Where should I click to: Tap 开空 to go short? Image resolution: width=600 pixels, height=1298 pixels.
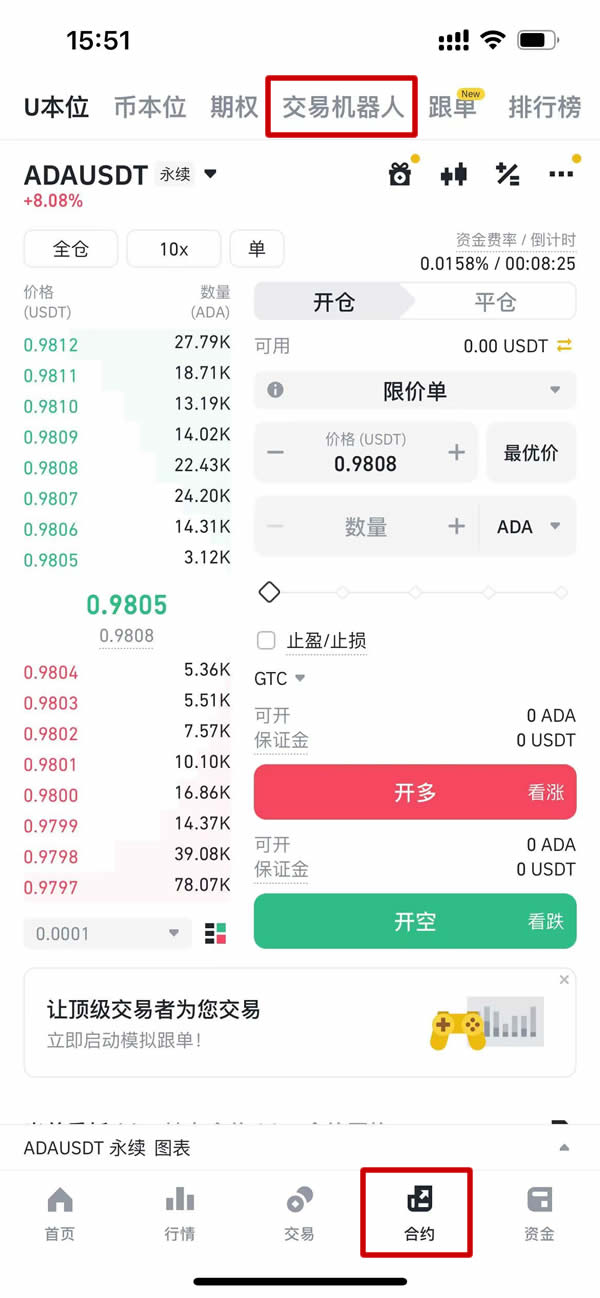(x=415, y=921)
